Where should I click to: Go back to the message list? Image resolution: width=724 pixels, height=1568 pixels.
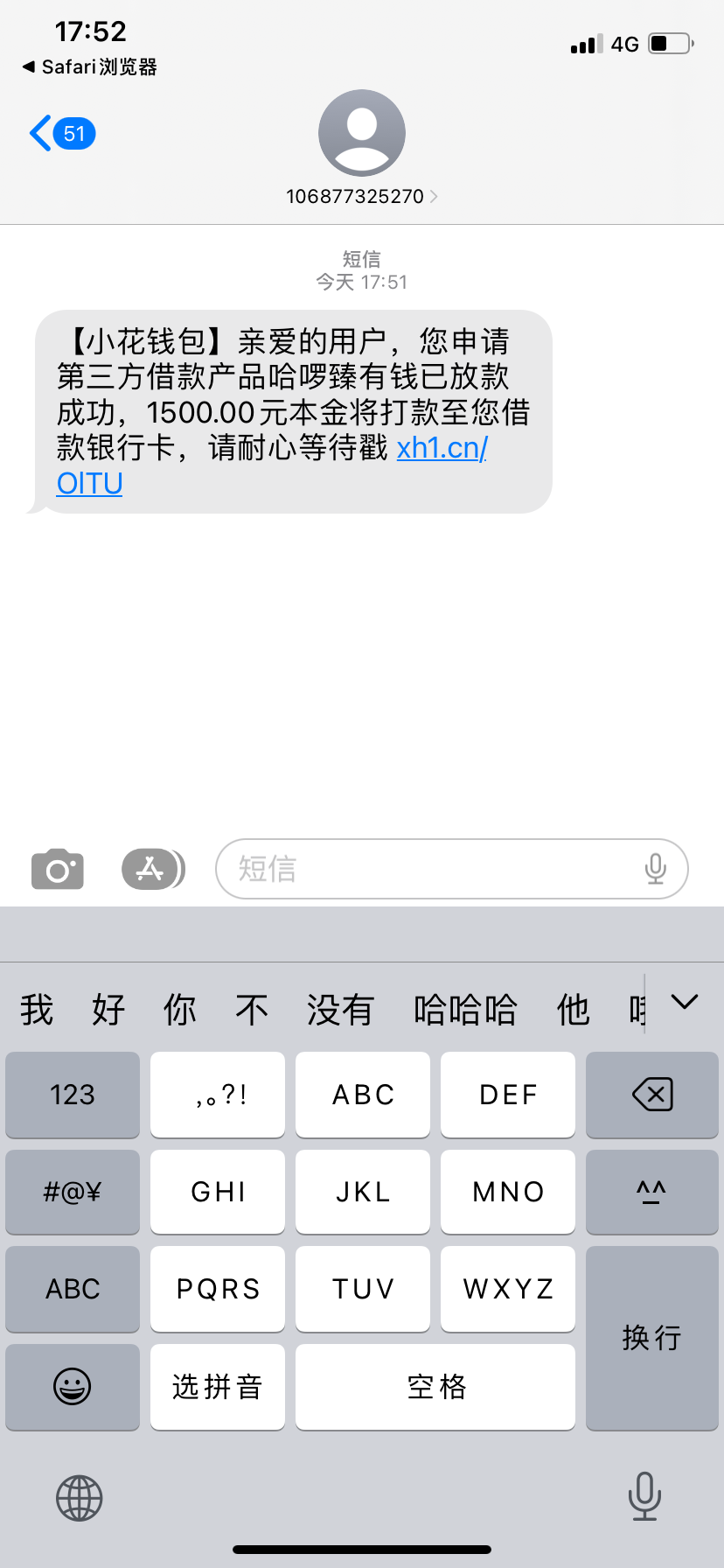[59, 134]
